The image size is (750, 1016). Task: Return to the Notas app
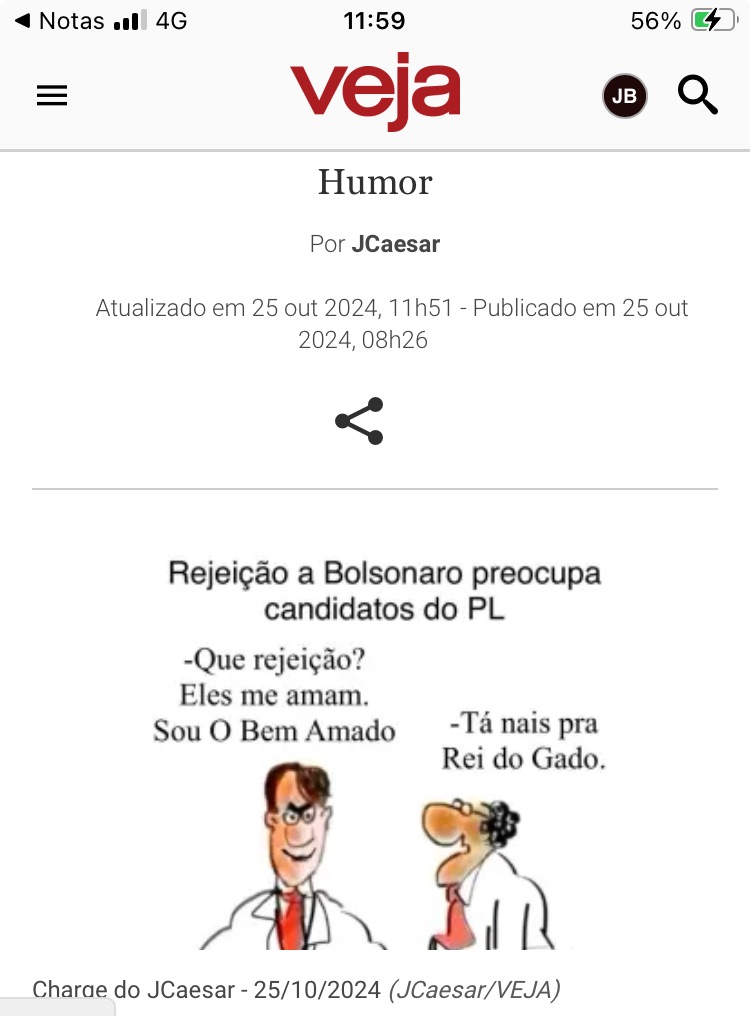tap(60, 21)
